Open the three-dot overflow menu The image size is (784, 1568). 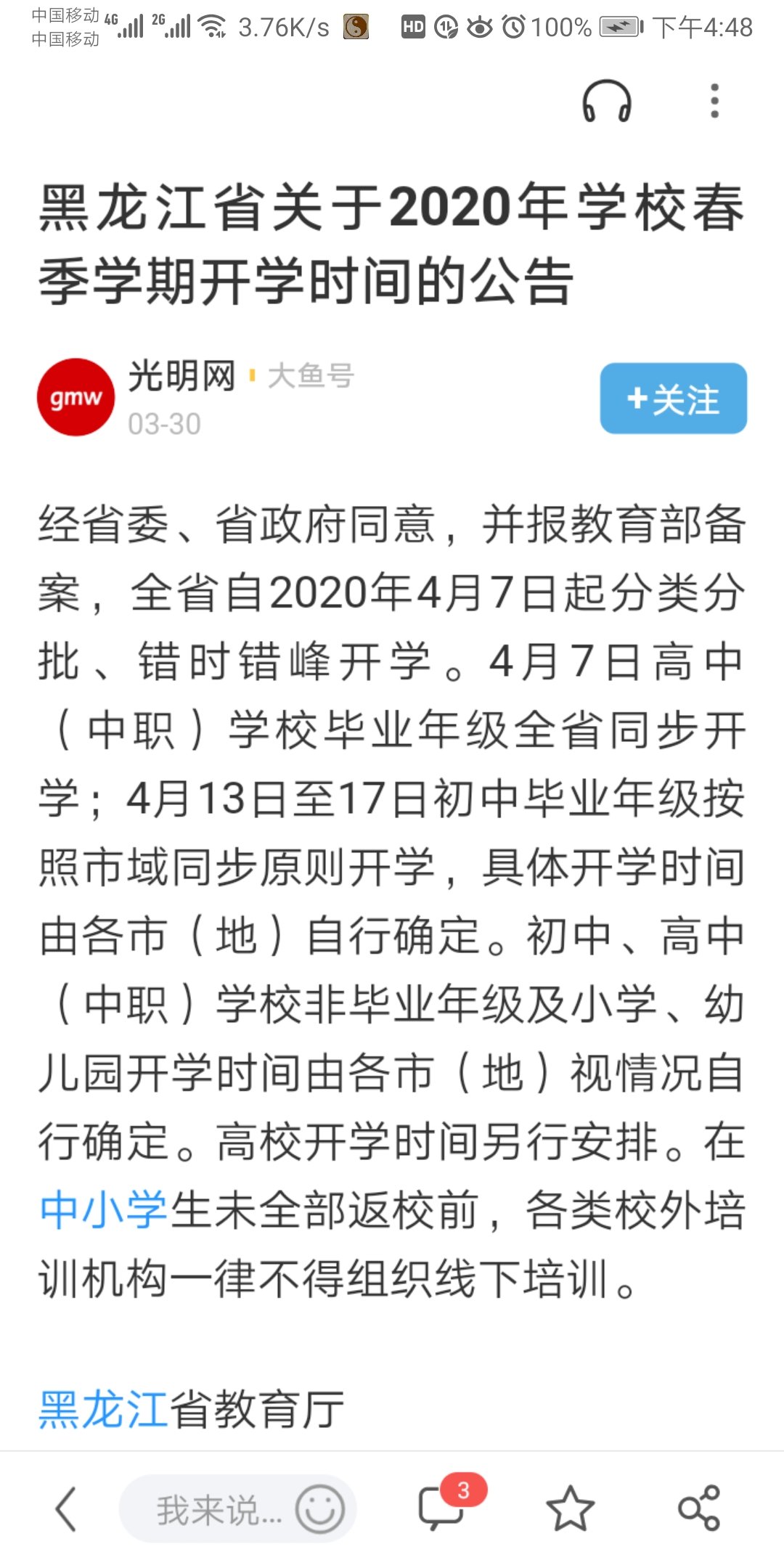(715, 101)
